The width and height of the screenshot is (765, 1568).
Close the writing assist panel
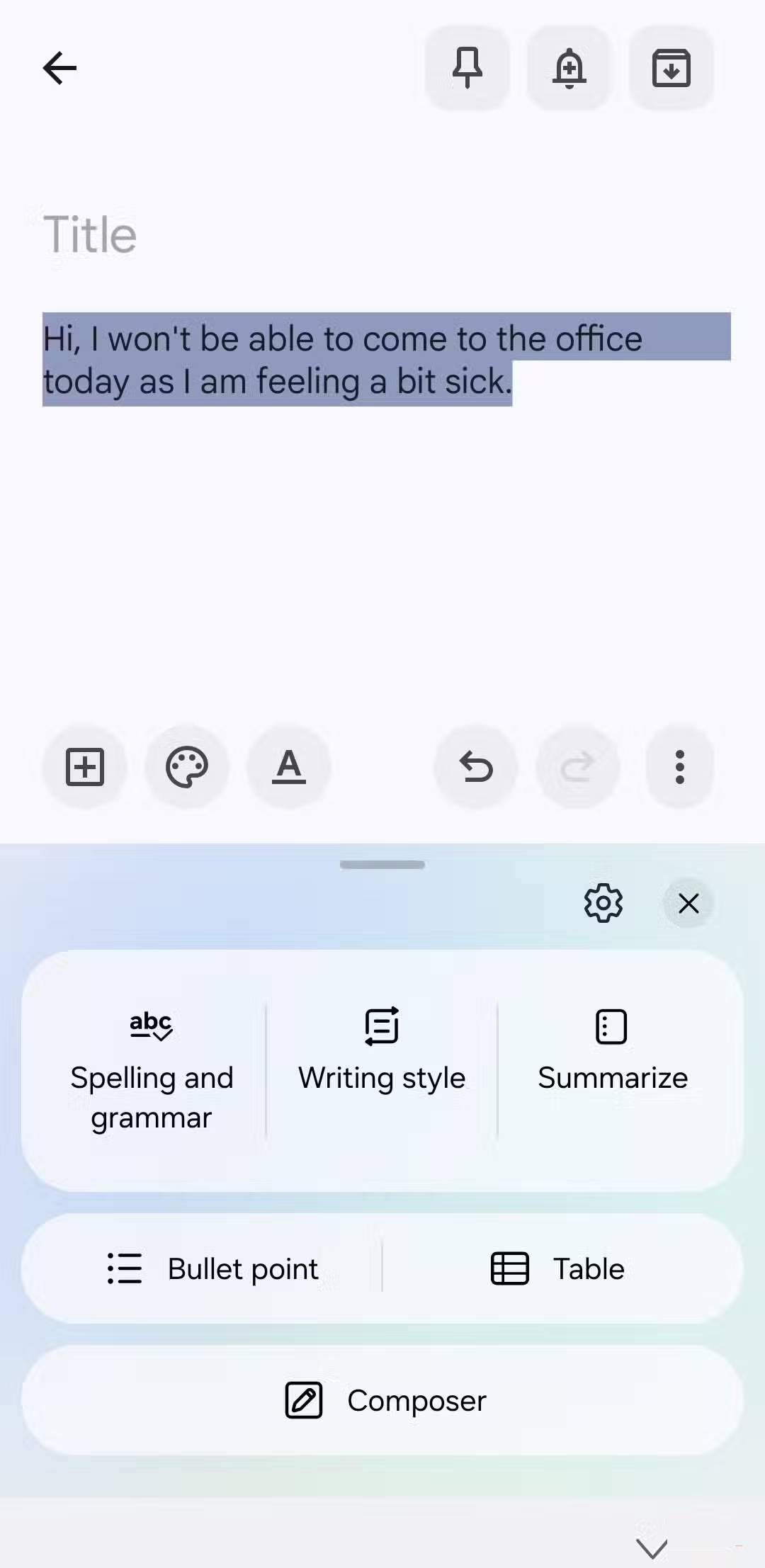click(x=688, y=903)
